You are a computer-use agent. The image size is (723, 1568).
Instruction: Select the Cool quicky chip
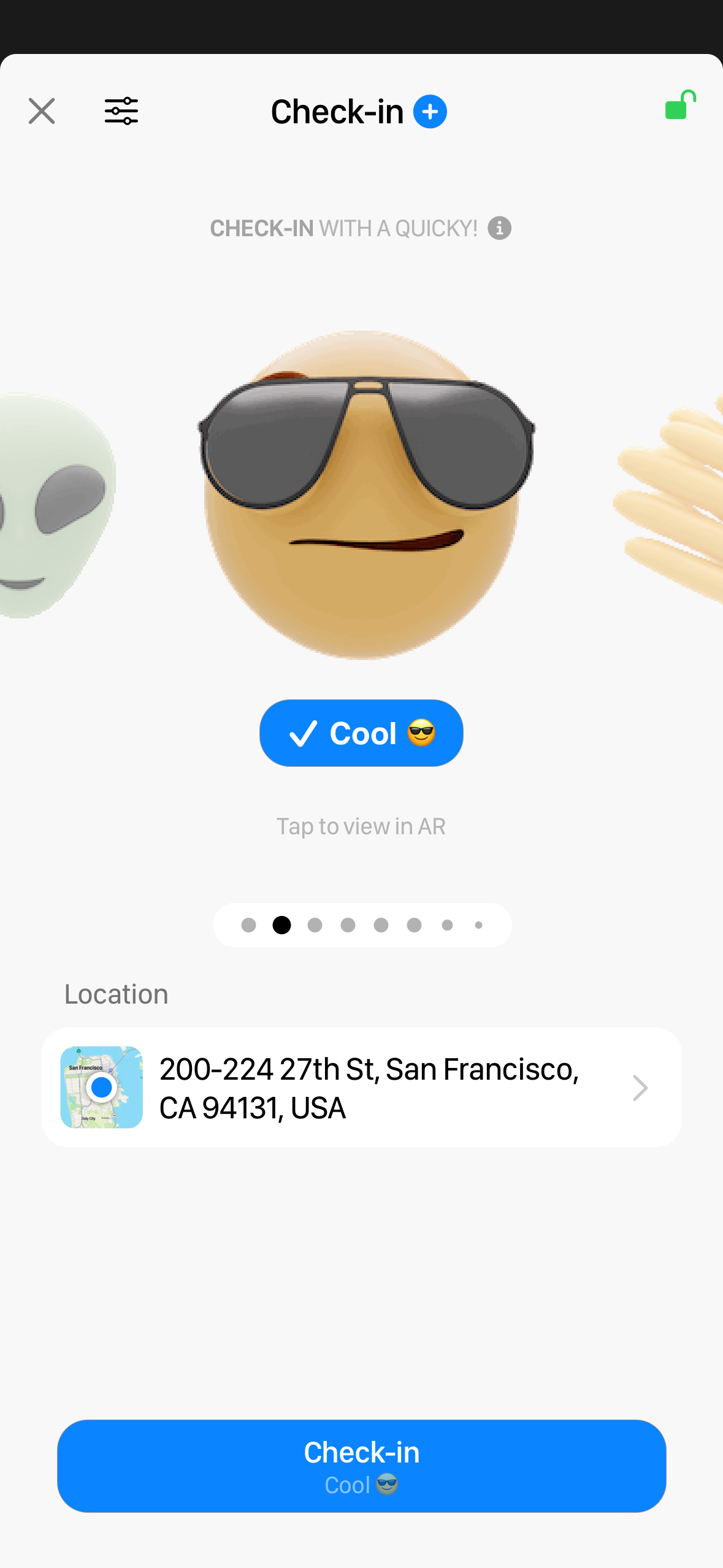(x=361, y=733)
